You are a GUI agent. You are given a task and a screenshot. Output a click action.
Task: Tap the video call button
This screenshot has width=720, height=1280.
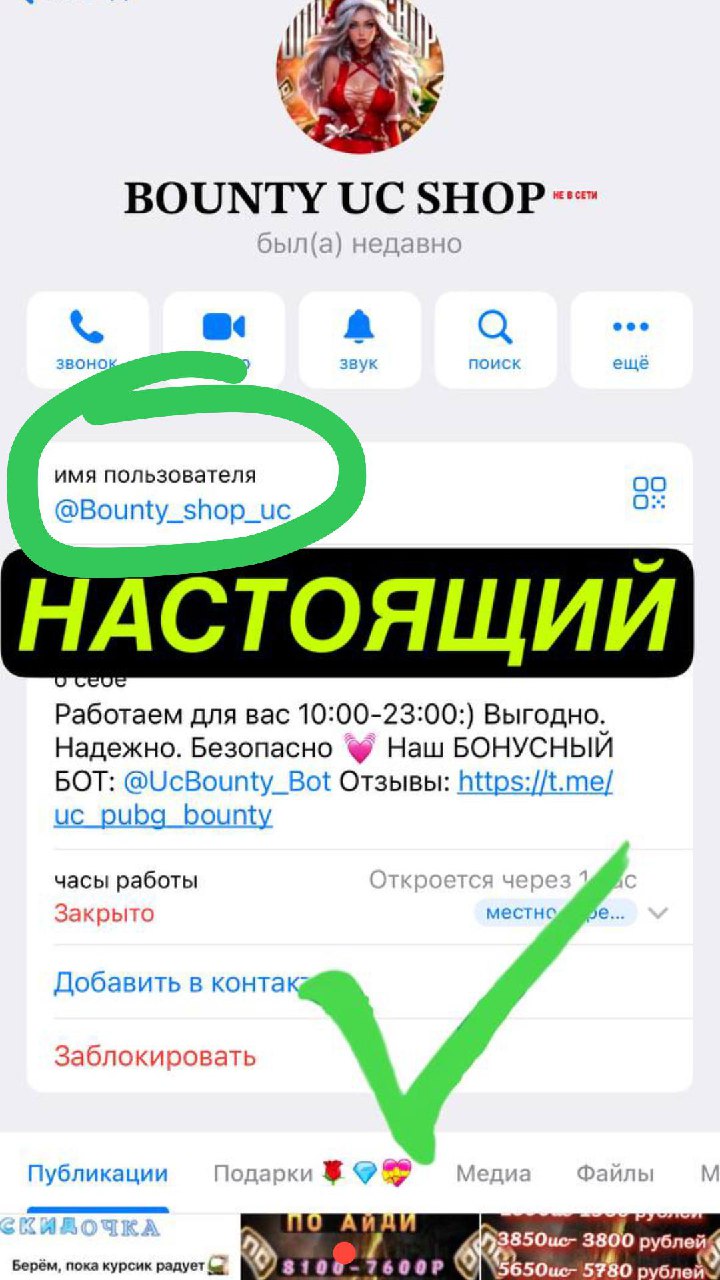[x=224, y=339]
